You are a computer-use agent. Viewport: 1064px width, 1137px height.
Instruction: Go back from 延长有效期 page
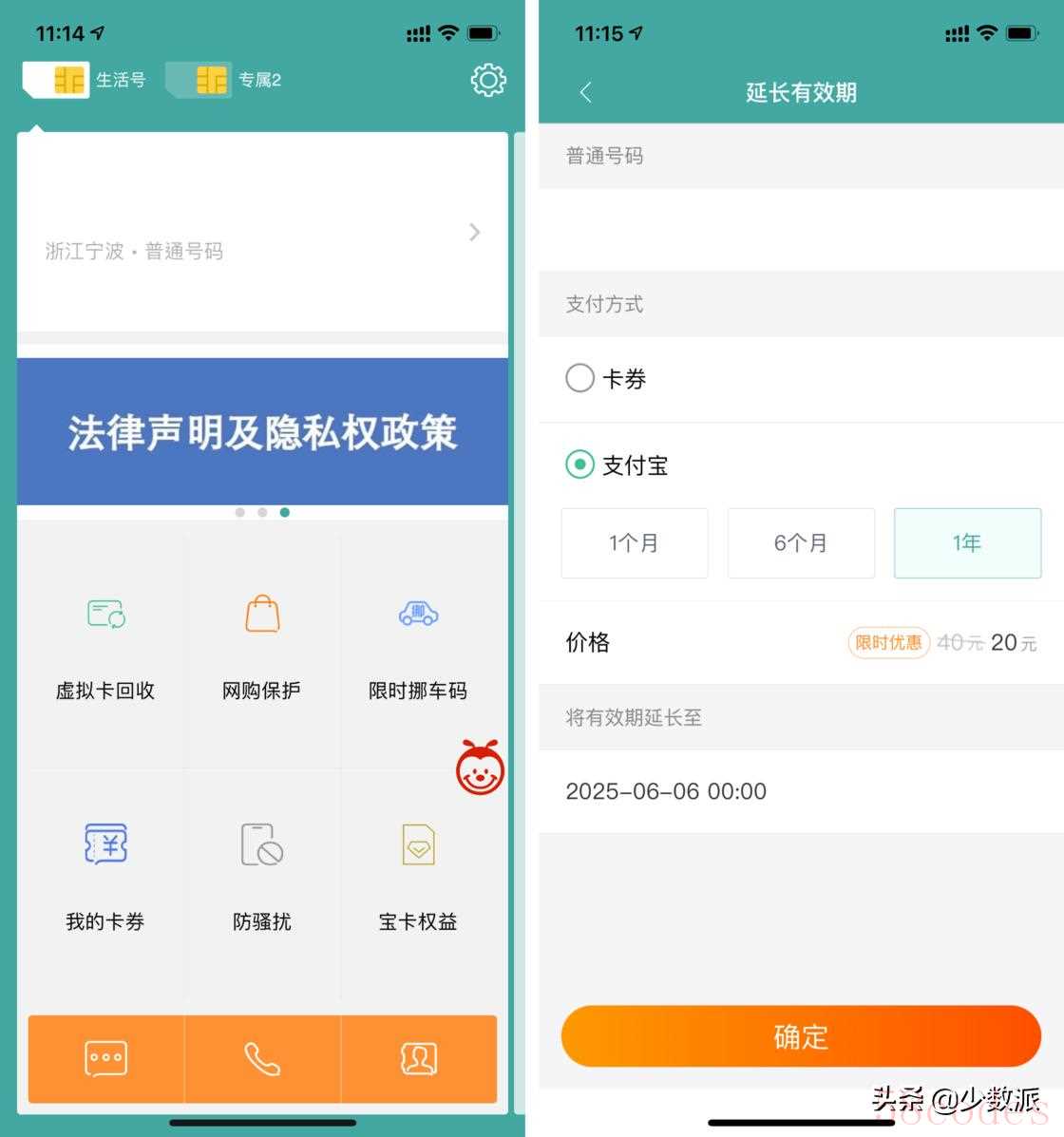pos(585,92)
